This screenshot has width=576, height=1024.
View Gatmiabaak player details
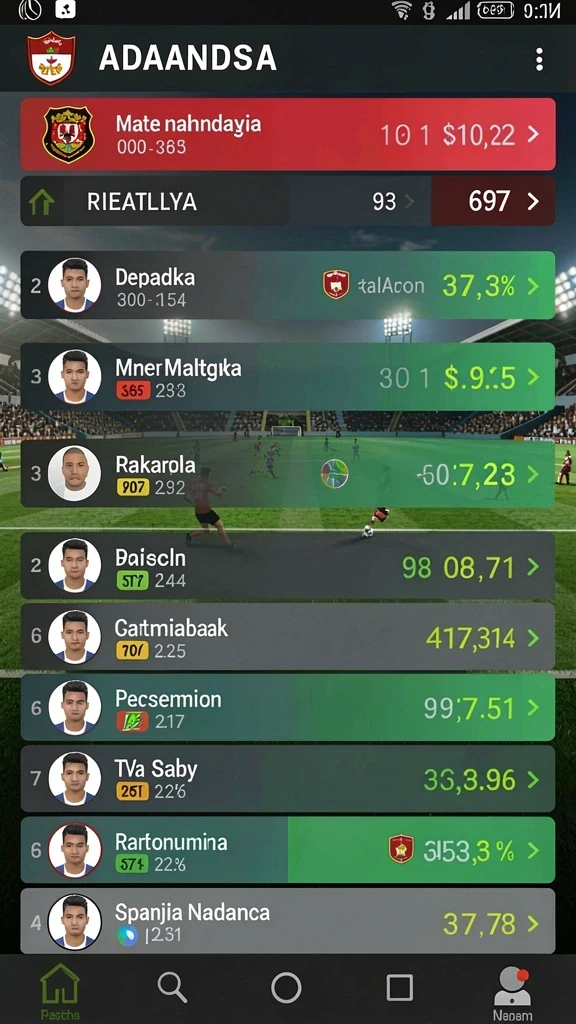click(288, 637)
